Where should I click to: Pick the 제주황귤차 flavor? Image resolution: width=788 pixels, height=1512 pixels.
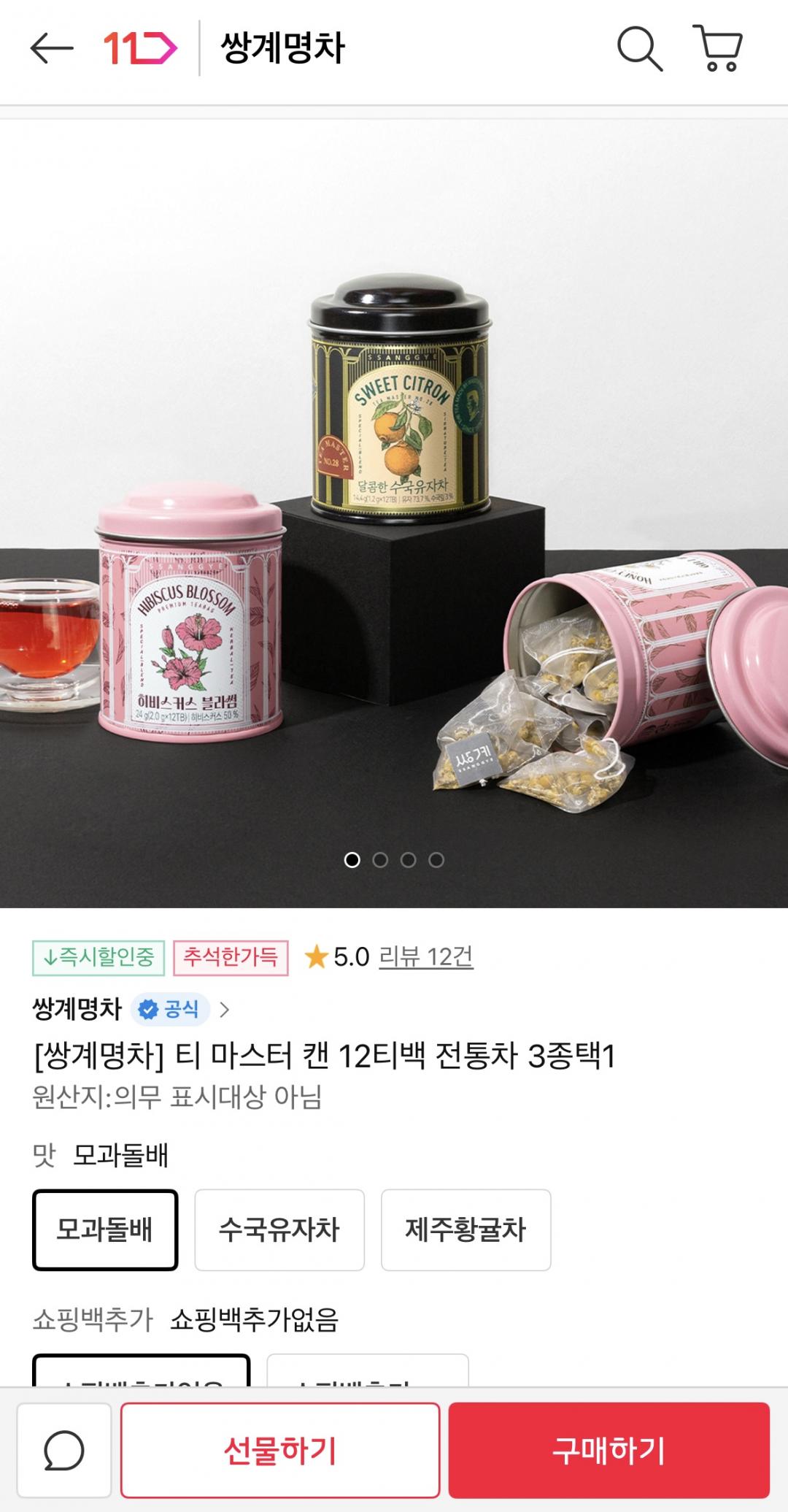click(466, 1230)
